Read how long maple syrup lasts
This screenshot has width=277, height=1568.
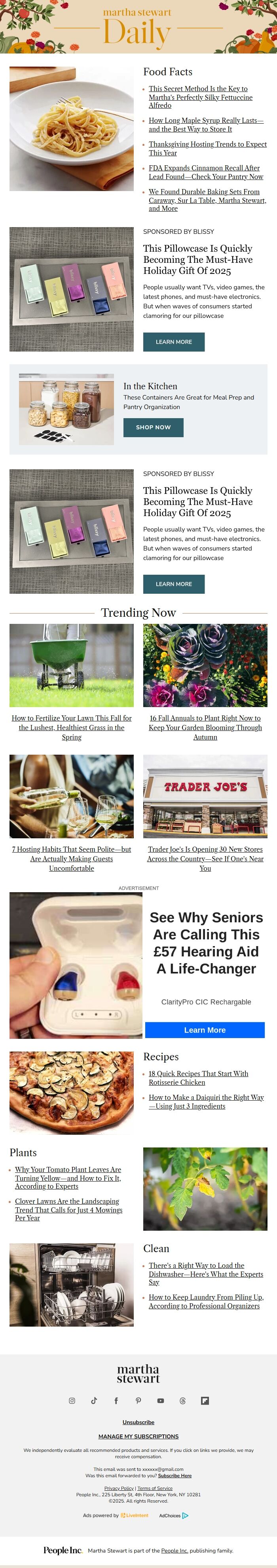point(206,125)
